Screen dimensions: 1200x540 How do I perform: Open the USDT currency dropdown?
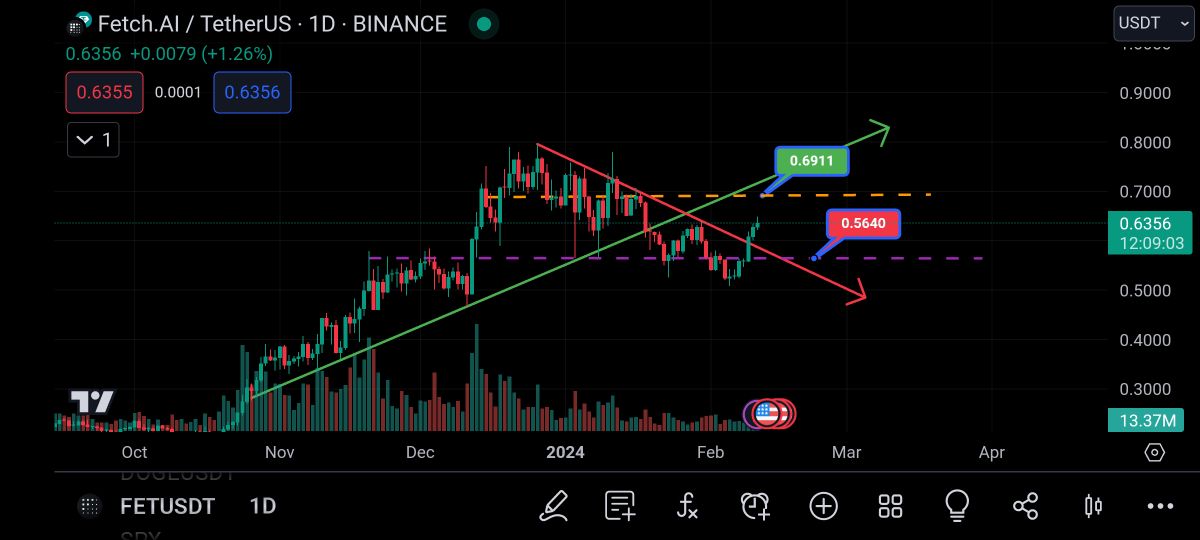tap(1153, 23)
